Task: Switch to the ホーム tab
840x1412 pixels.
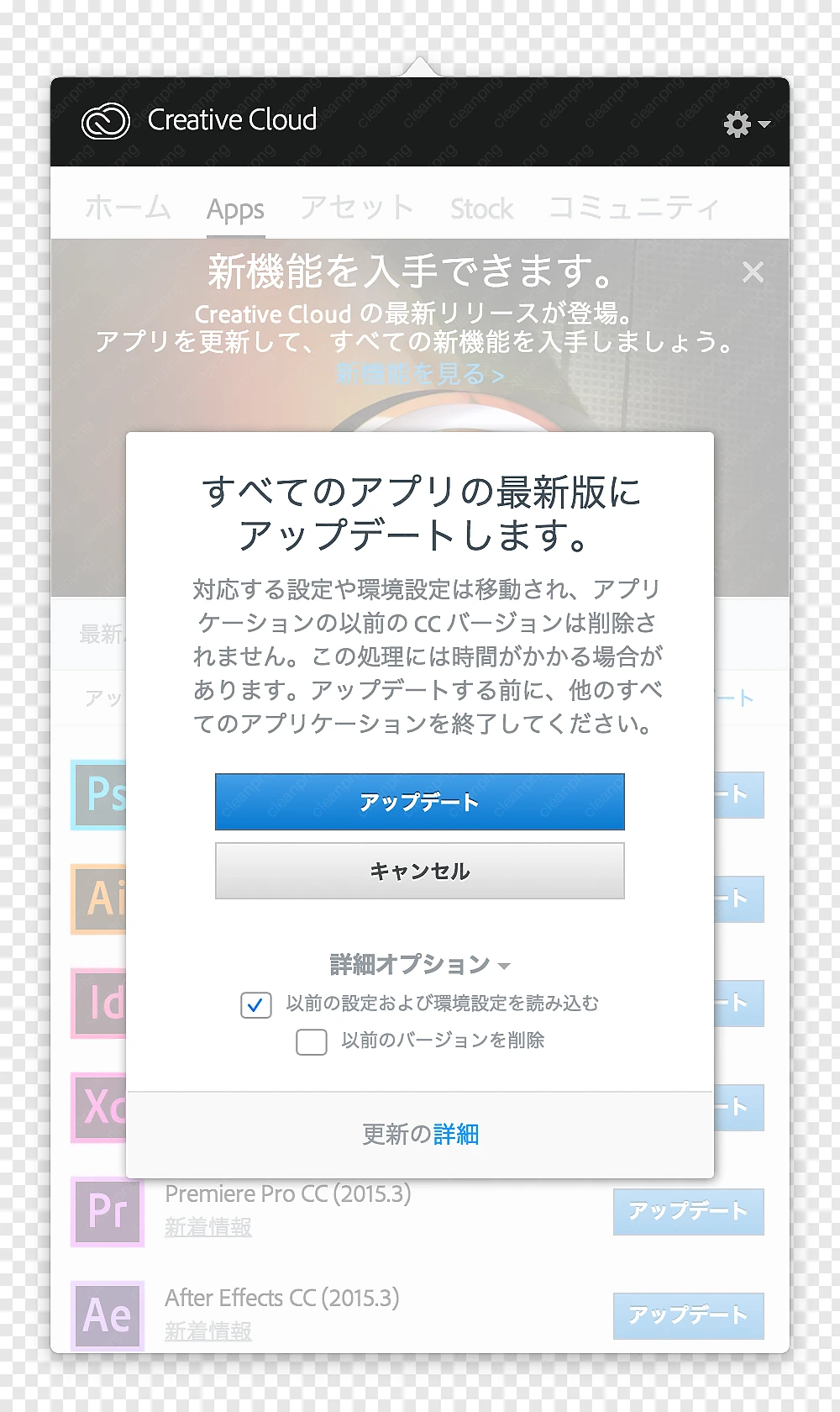Action: (x=128, y=208)
